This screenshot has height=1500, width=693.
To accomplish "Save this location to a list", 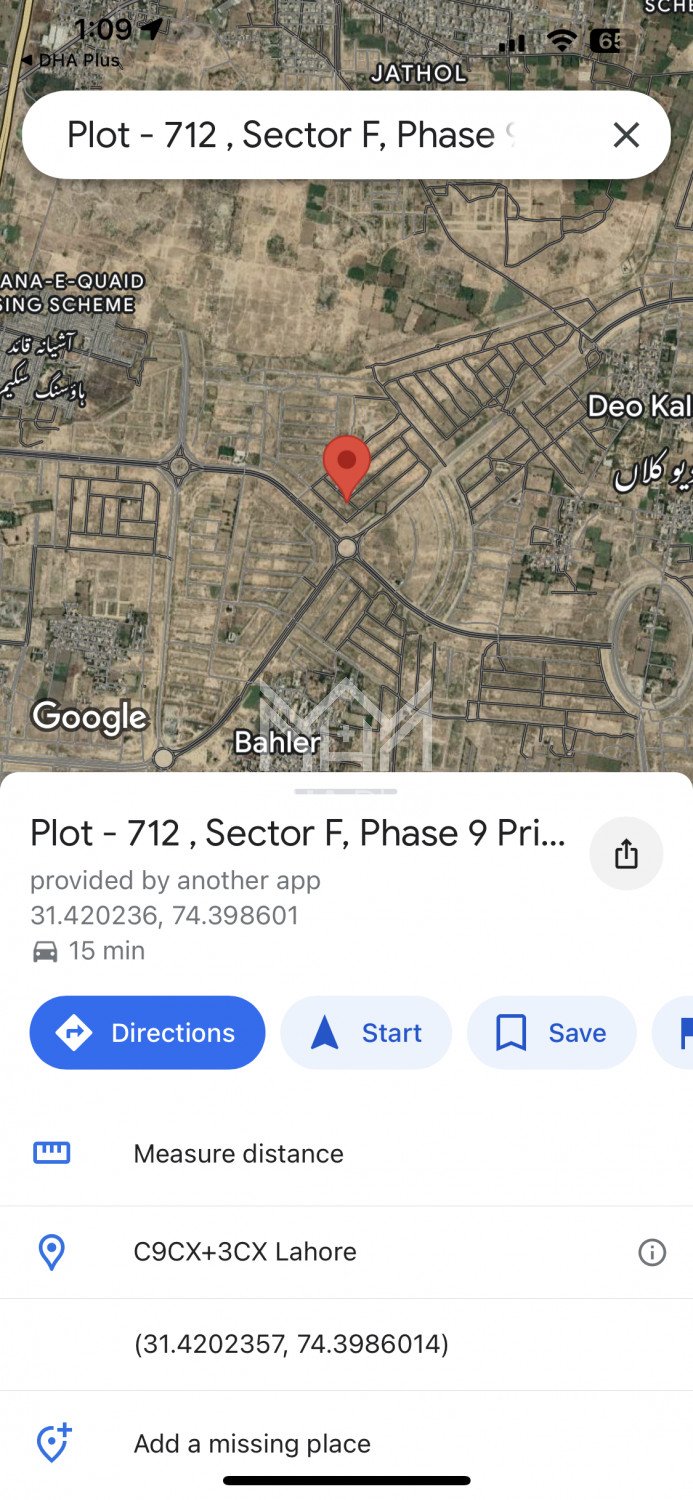I will 552,1032.
